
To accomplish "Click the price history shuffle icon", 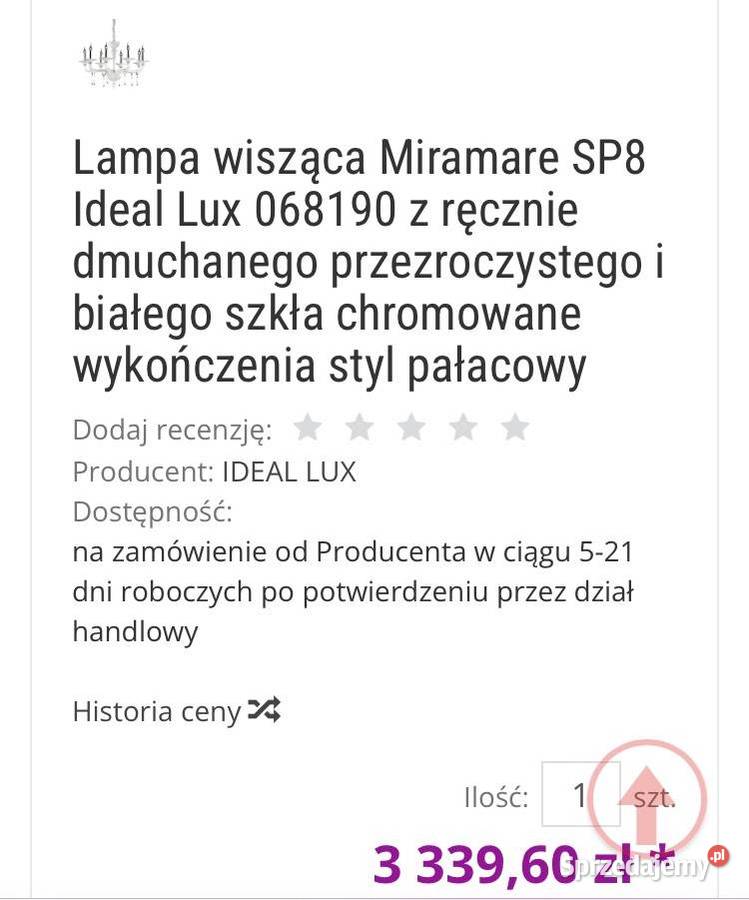I will 265,711.
